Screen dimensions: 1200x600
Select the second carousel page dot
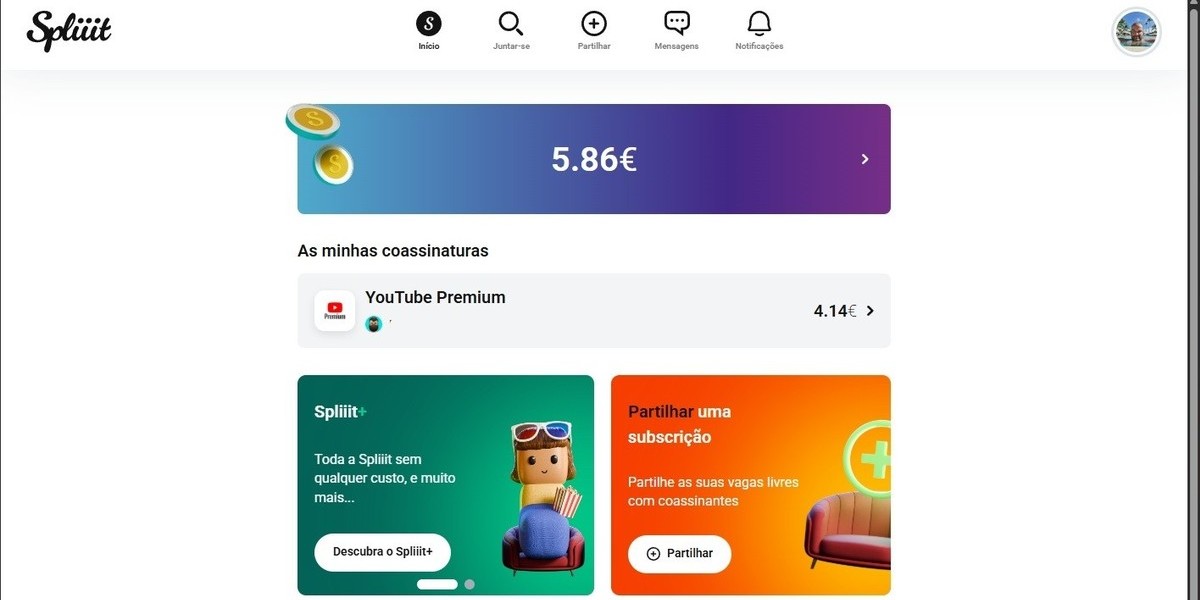click(x=470, y=584)
